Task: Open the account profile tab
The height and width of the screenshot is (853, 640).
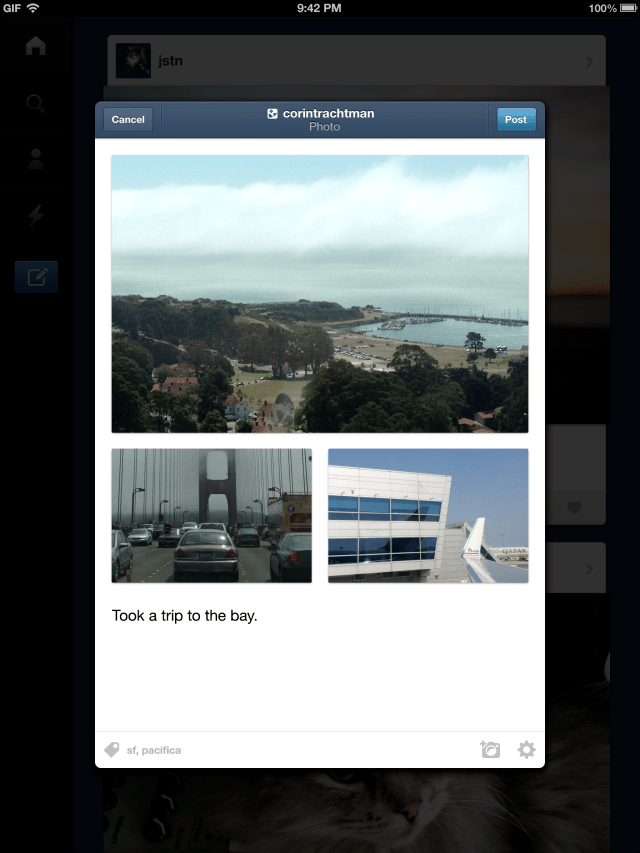Action: (36, 160)
